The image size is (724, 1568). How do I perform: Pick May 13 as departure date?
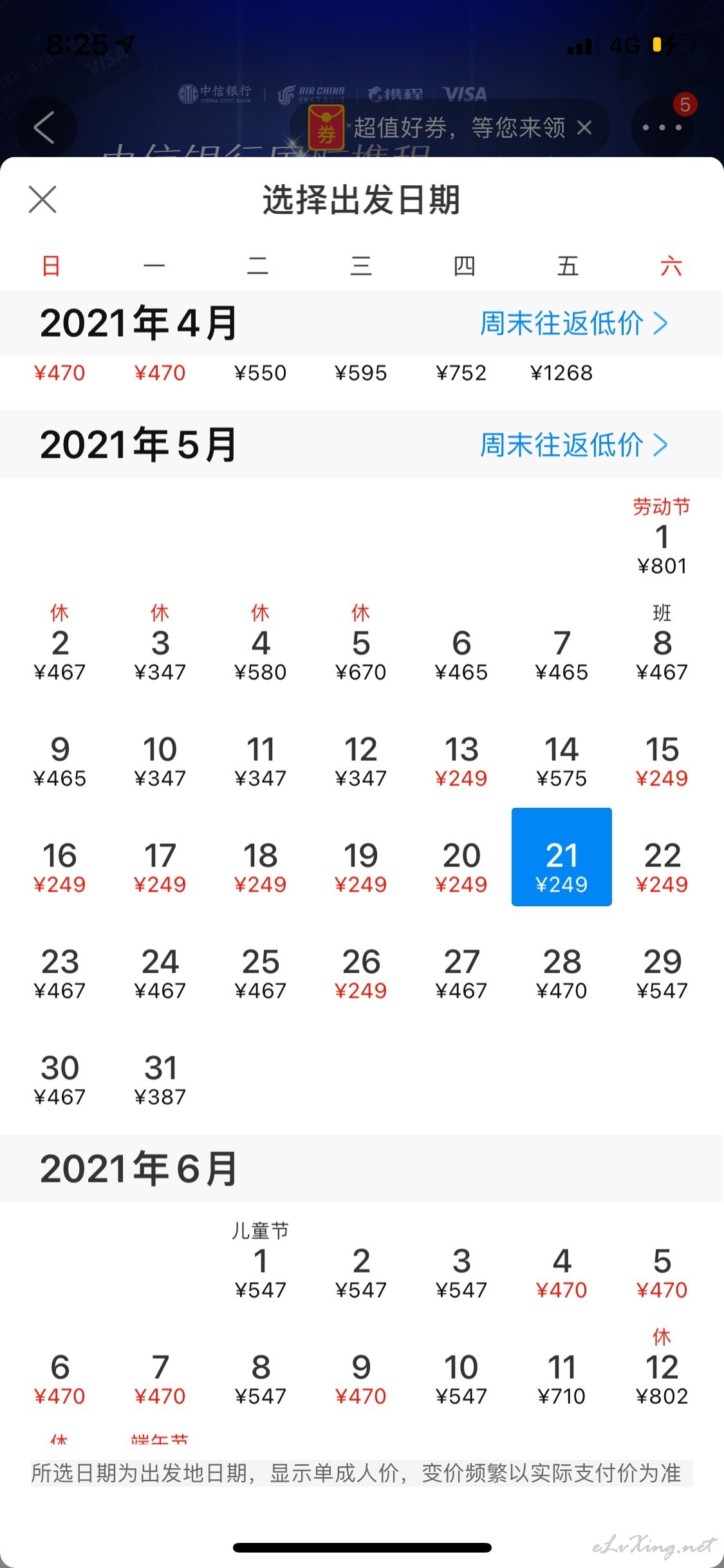[461, 761]
